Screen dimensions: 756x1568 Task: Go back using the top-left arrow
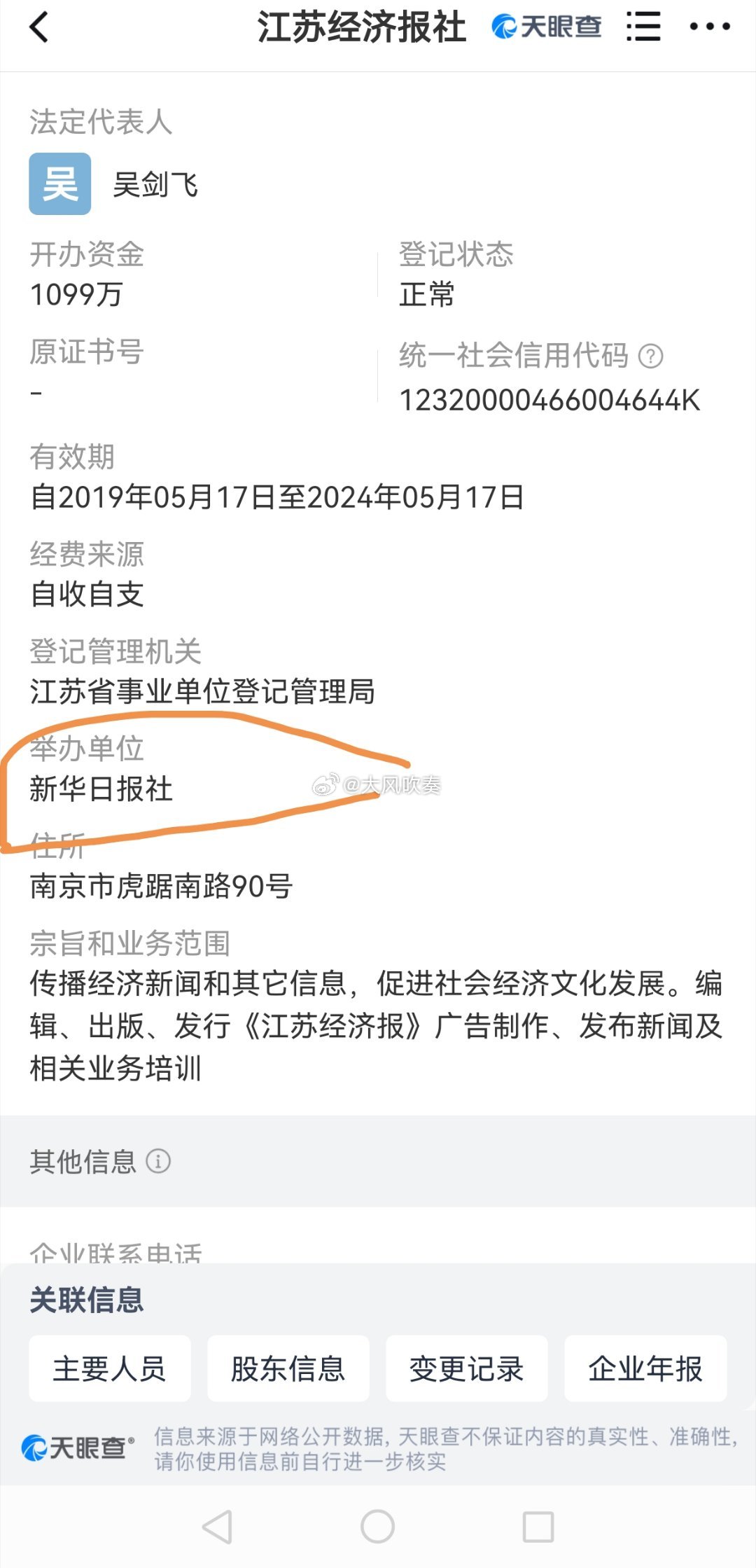[39, 28]
